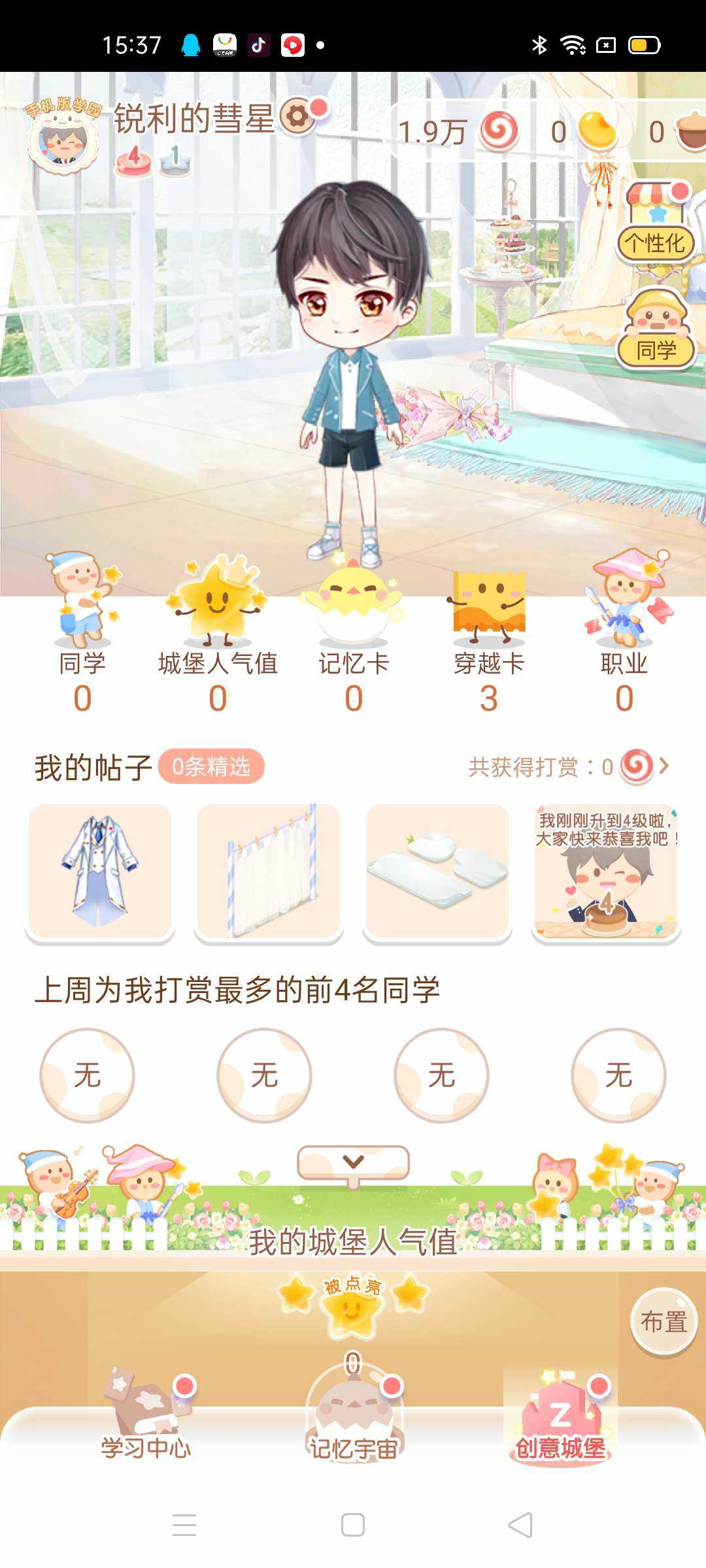
Task: Tap the profile avatar
Action: (63, 139)
